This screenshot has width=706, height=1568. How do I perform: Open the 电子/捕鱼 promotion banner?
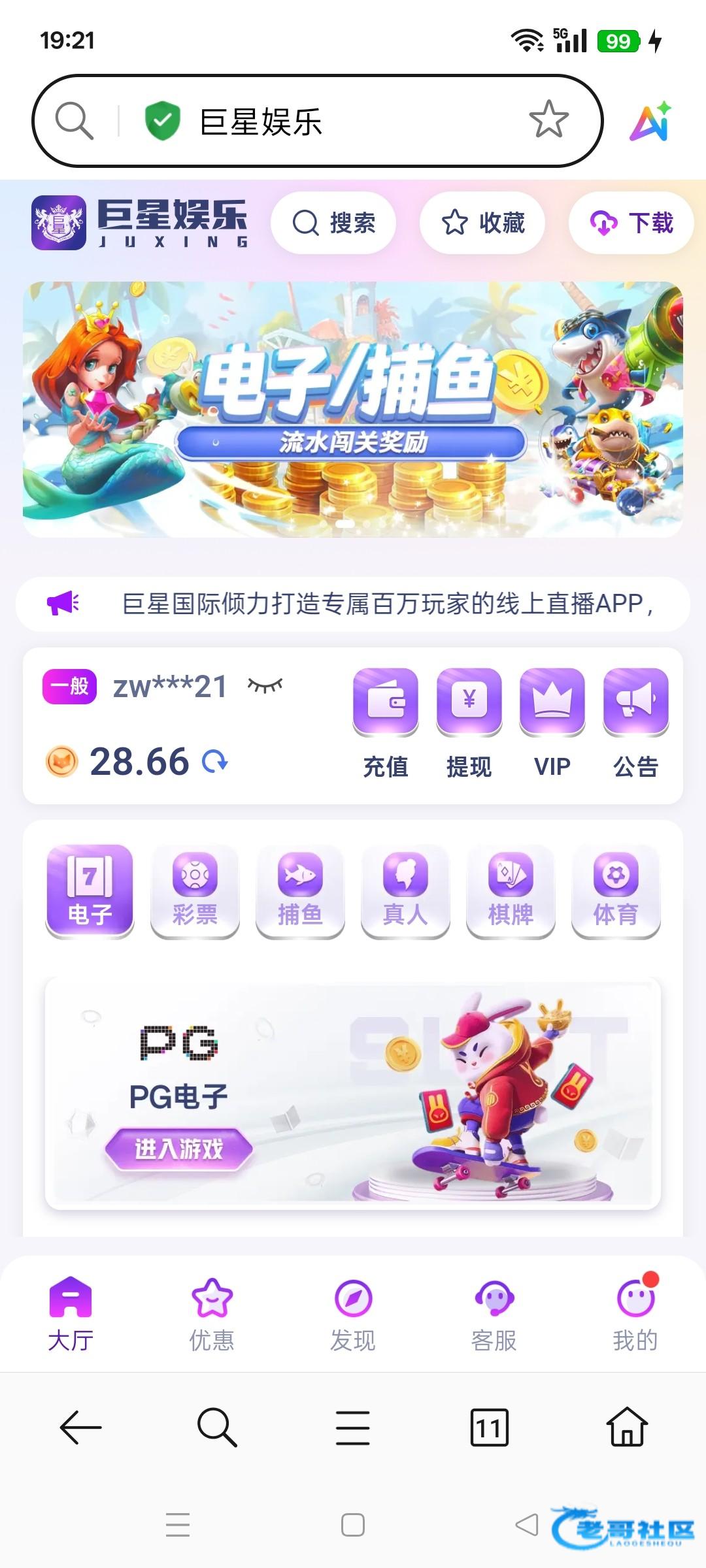[353, 409]
